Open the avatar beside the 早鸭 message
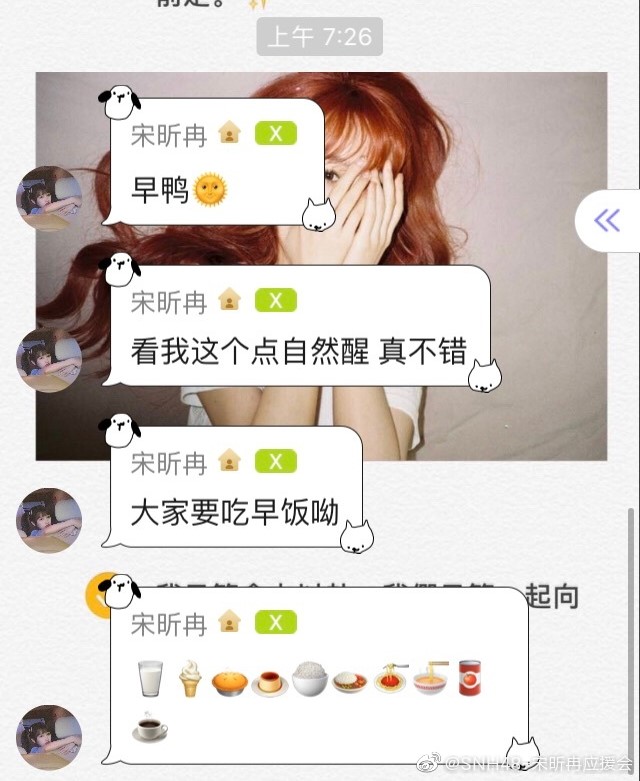Screen dimensions: 640x781 49,198
